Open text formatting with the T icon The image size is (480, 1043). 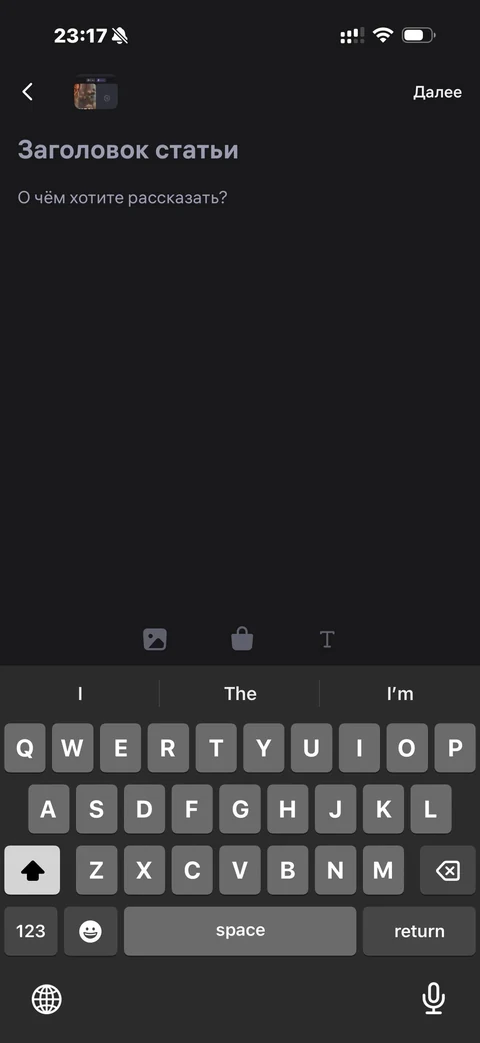point(326,639)
